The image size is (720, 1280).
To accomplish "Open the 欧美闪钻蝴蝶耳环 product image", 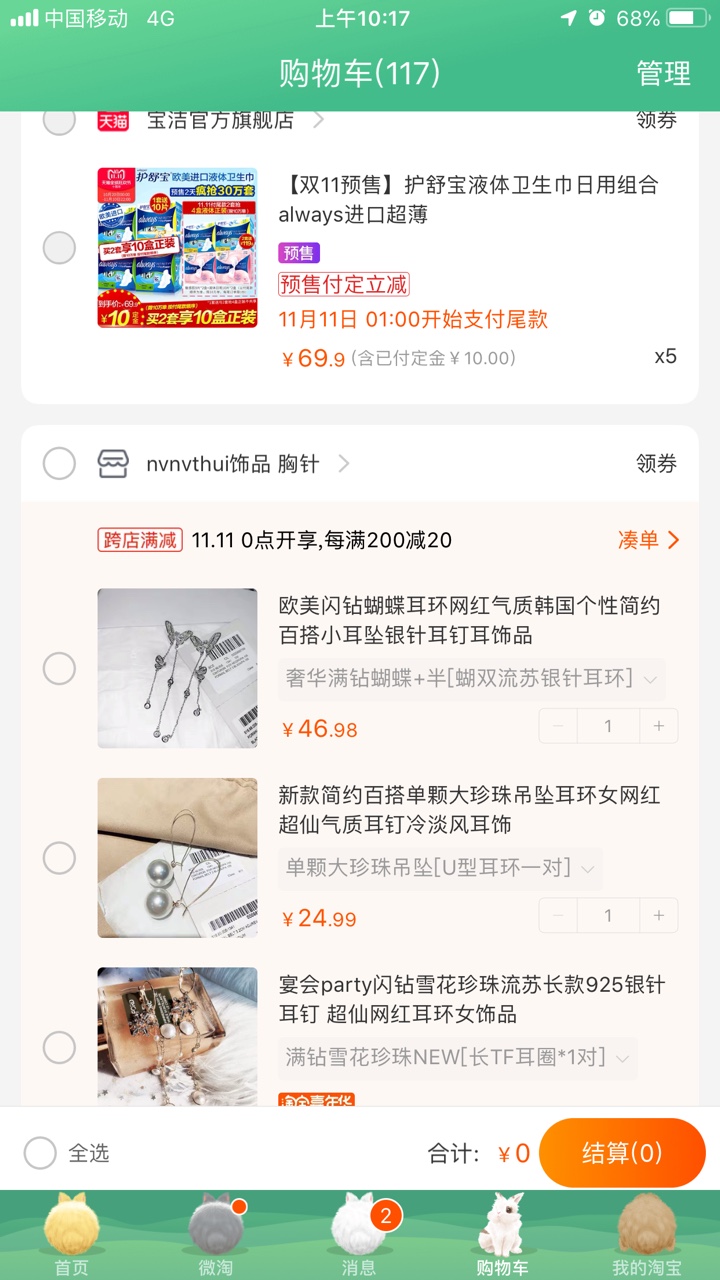I will pos(177,668).
